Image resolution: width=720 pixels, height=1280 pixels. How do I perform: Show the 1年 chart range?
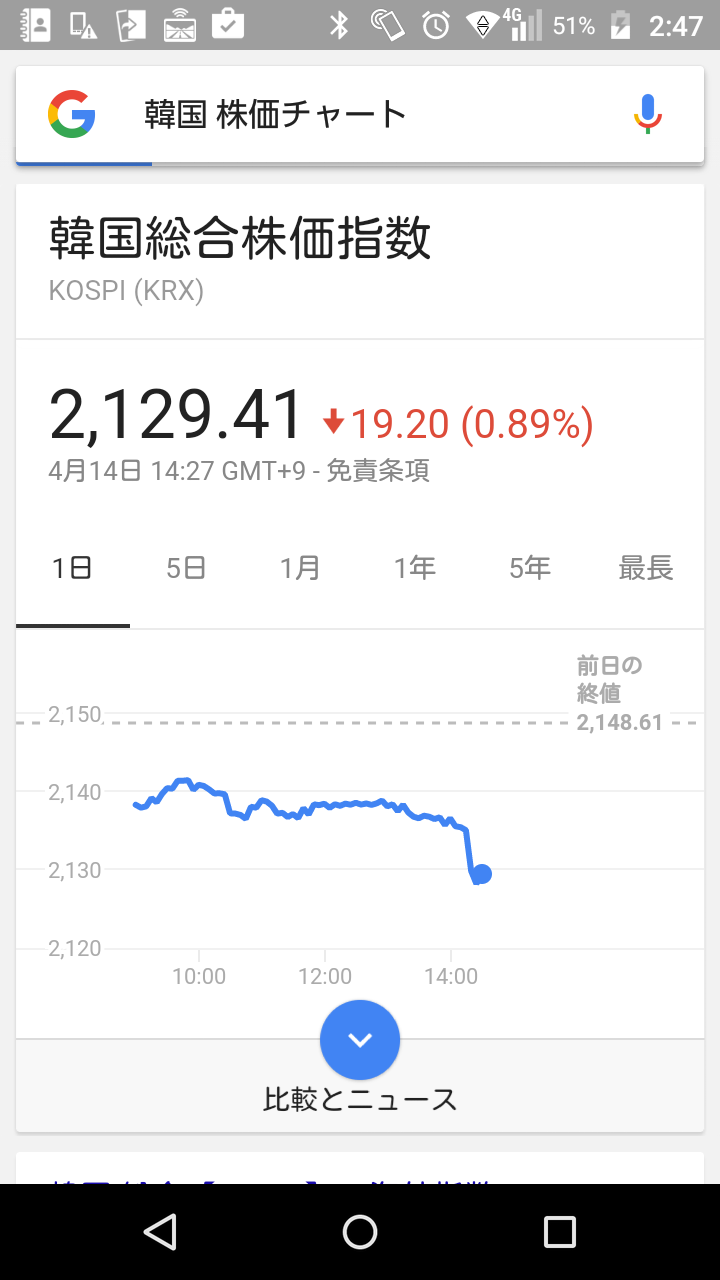pyautogui.click(x=415, y=569)
